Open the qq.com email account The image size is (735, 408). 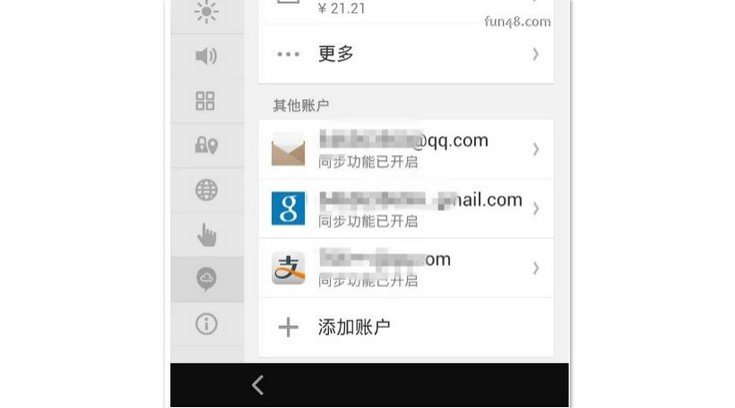click(x=405, y=149)
